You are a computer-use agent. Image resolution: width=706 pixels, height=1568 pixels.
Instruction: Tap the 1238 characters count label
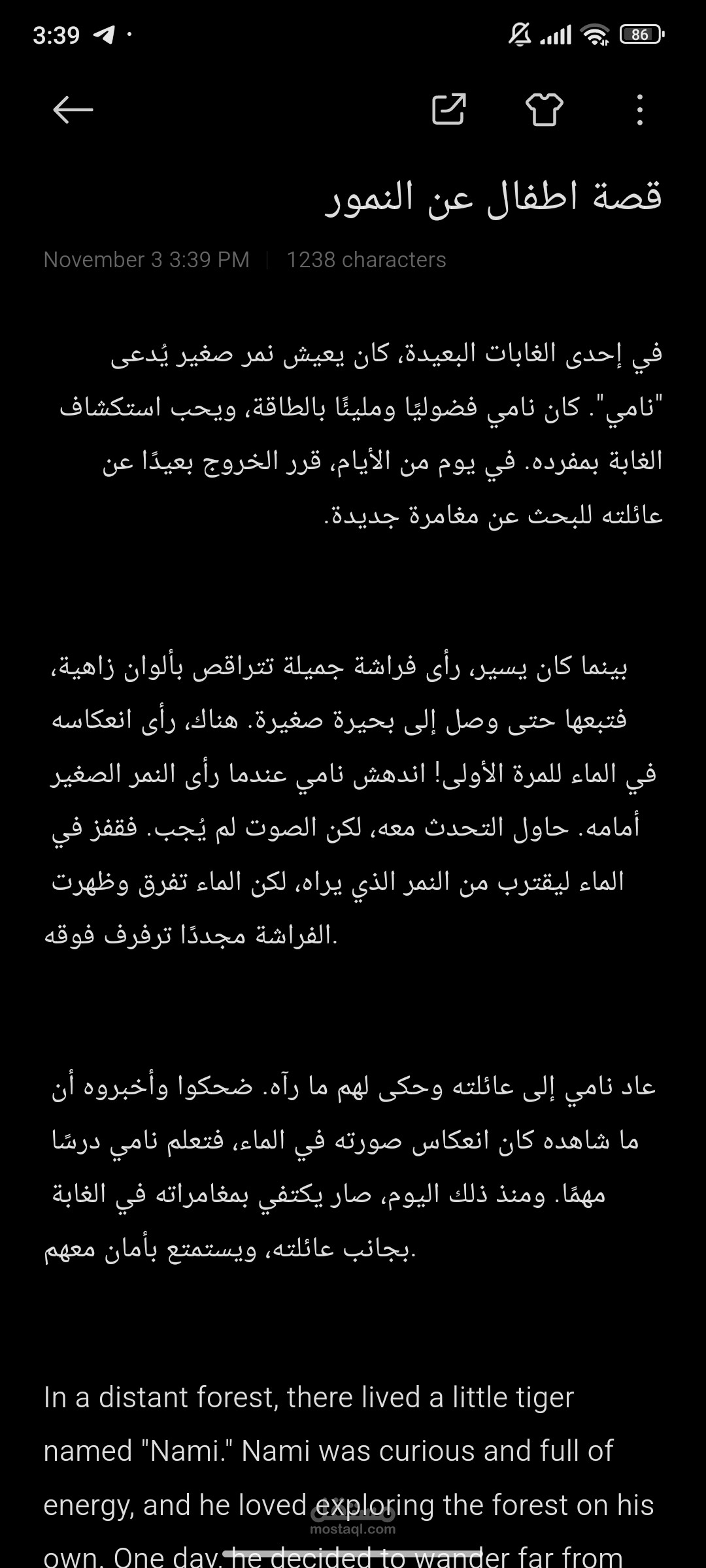(366, 259)
